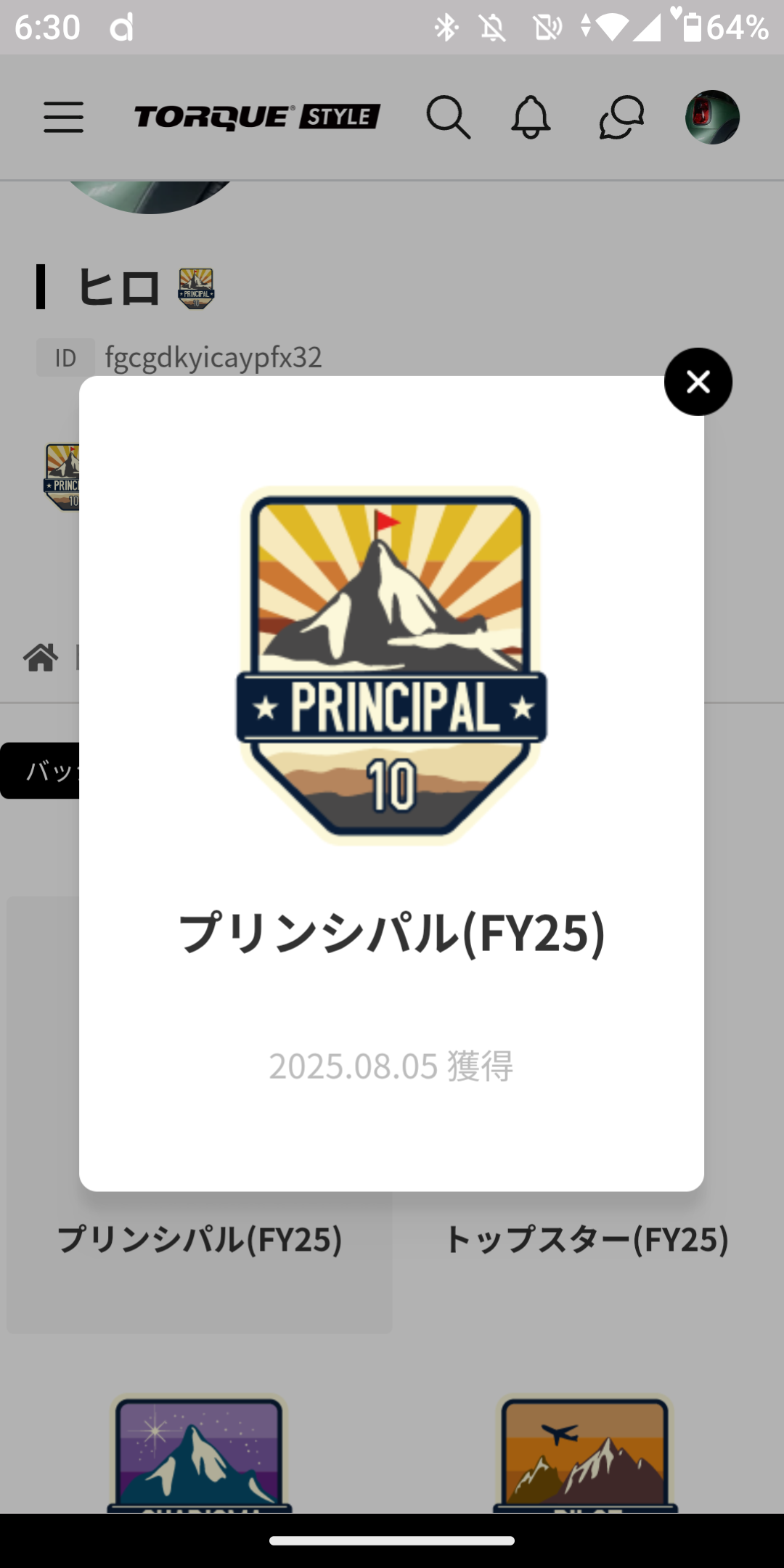This screenshot has width=784, height=1568.
Task: Open the chat messages icon
Action: pos(621,117)
